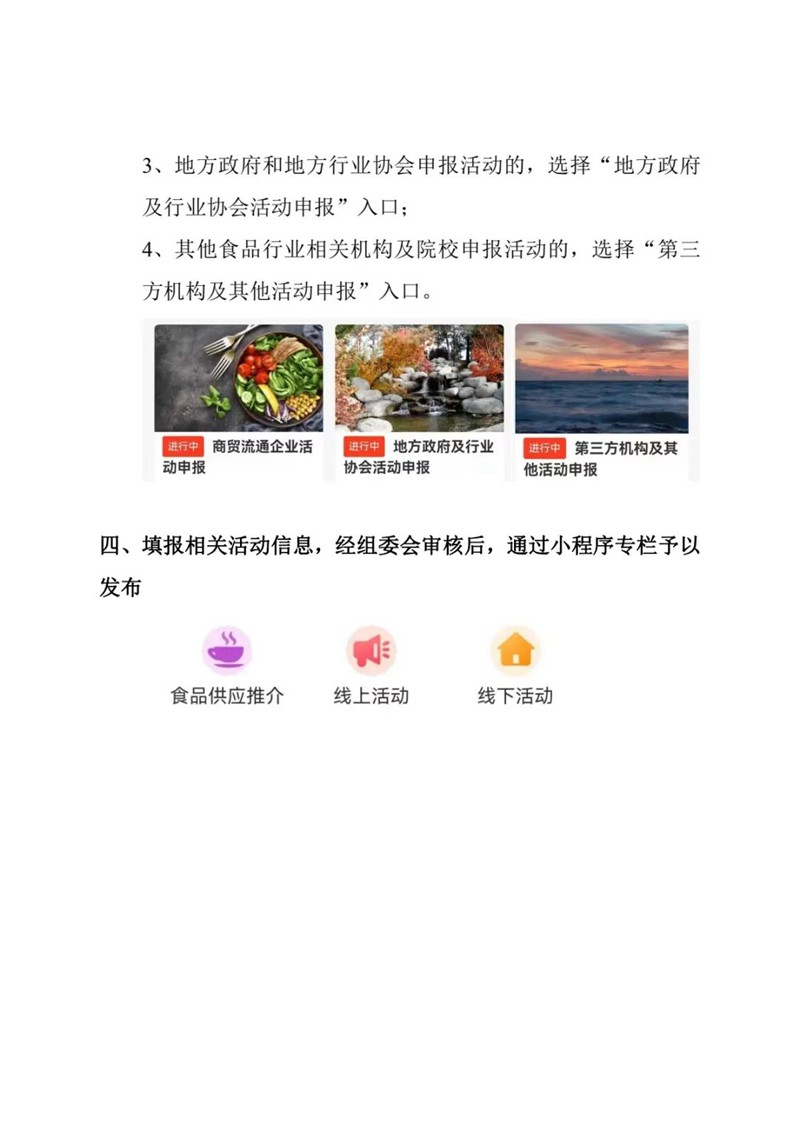The width and height of the screenshot is (800, 1131).
Task: Click the orange home symbol
Action: [516, 649]
